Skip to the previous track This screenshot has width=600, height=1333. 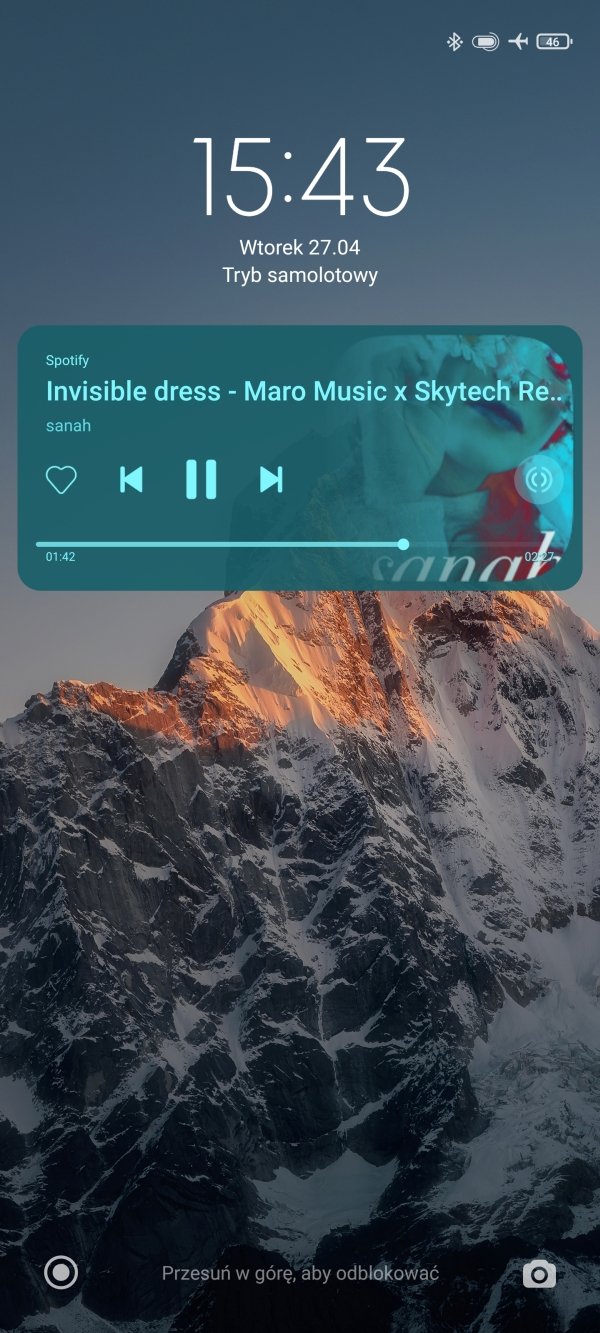tap(131, 480)
